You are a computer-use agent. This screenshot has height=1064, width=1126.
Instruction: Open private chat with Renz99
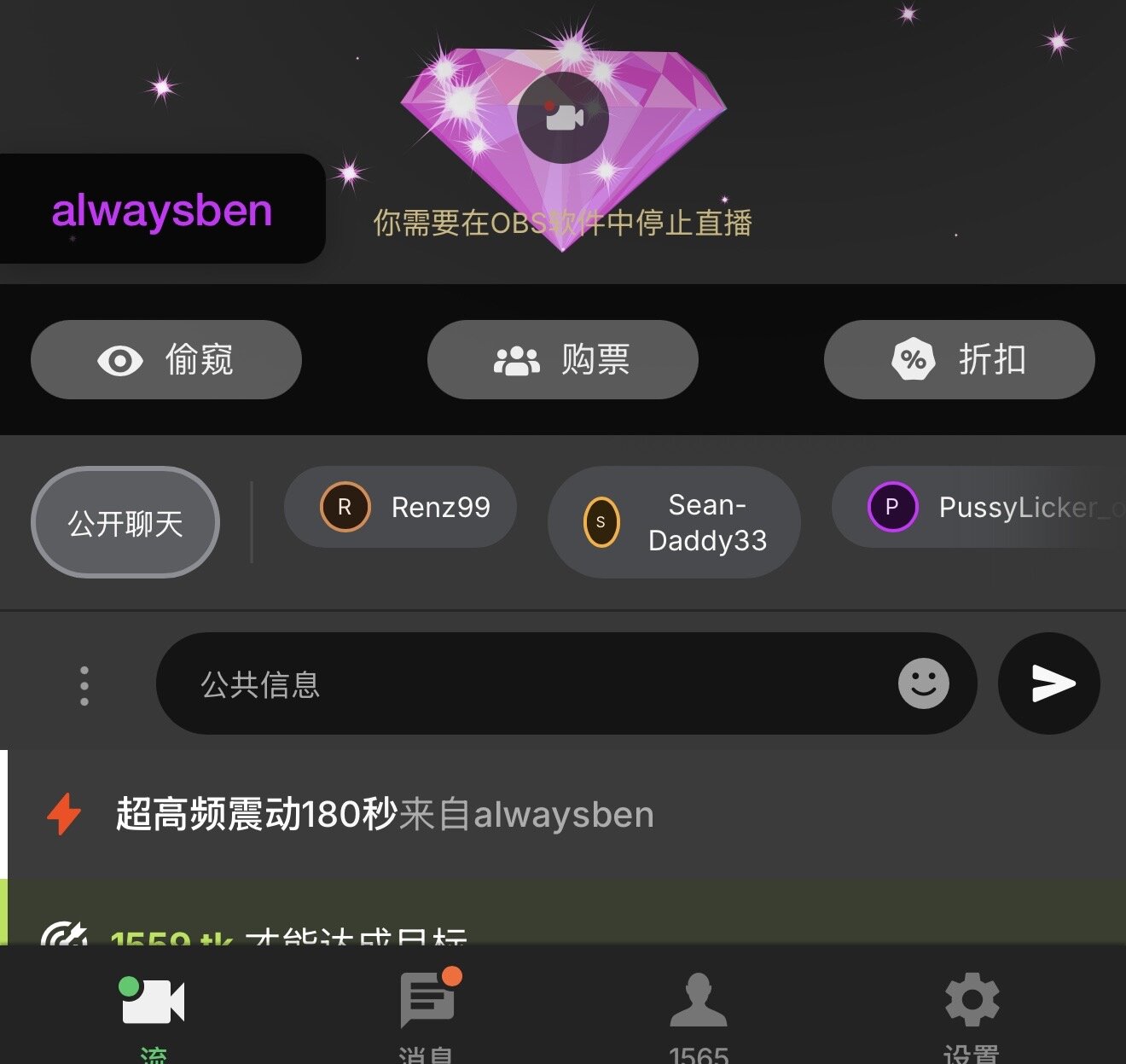coord(401,508)
